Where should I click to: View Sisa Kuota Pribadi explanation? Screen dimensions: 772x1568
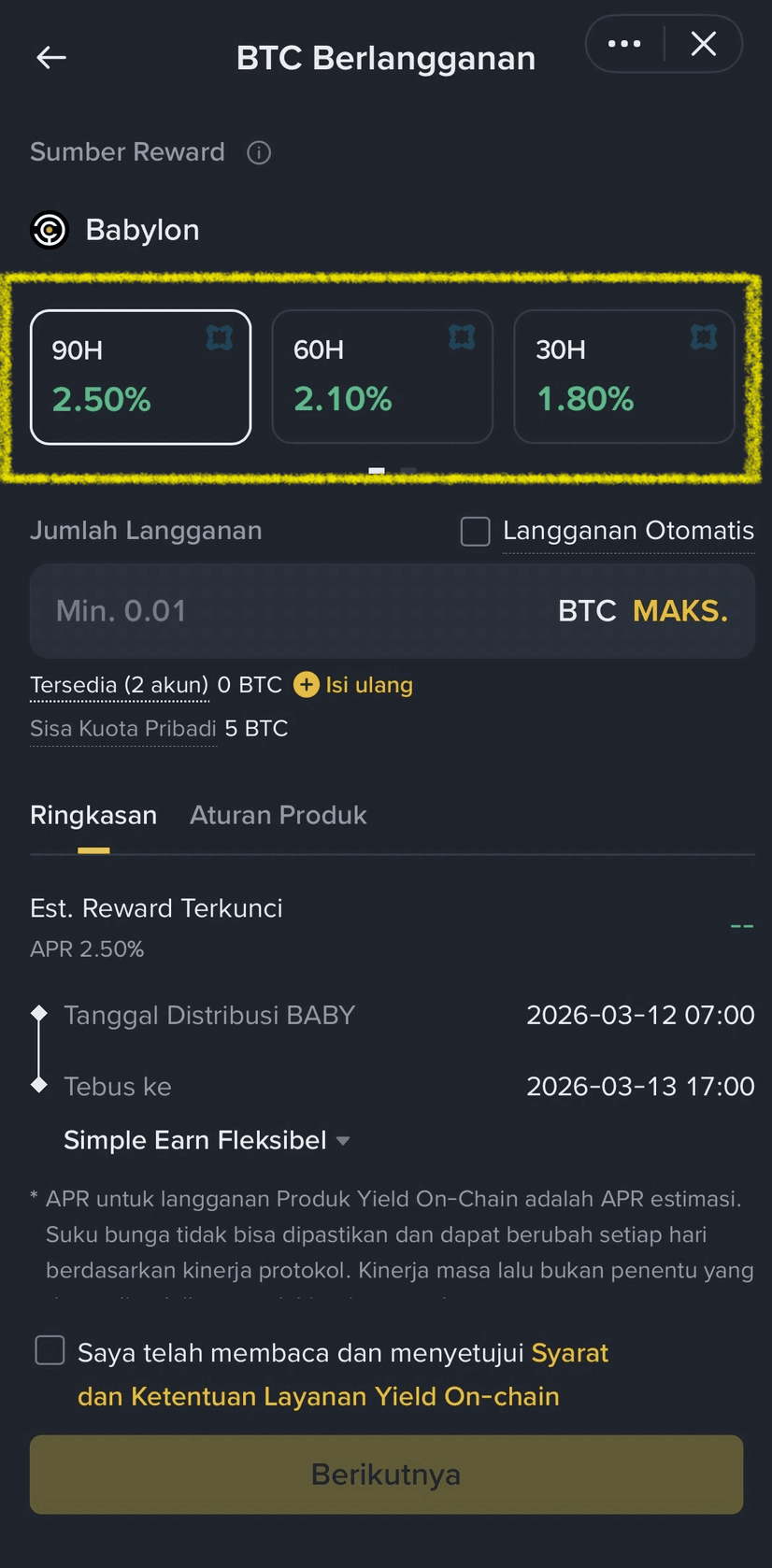(x=122, y=729)
